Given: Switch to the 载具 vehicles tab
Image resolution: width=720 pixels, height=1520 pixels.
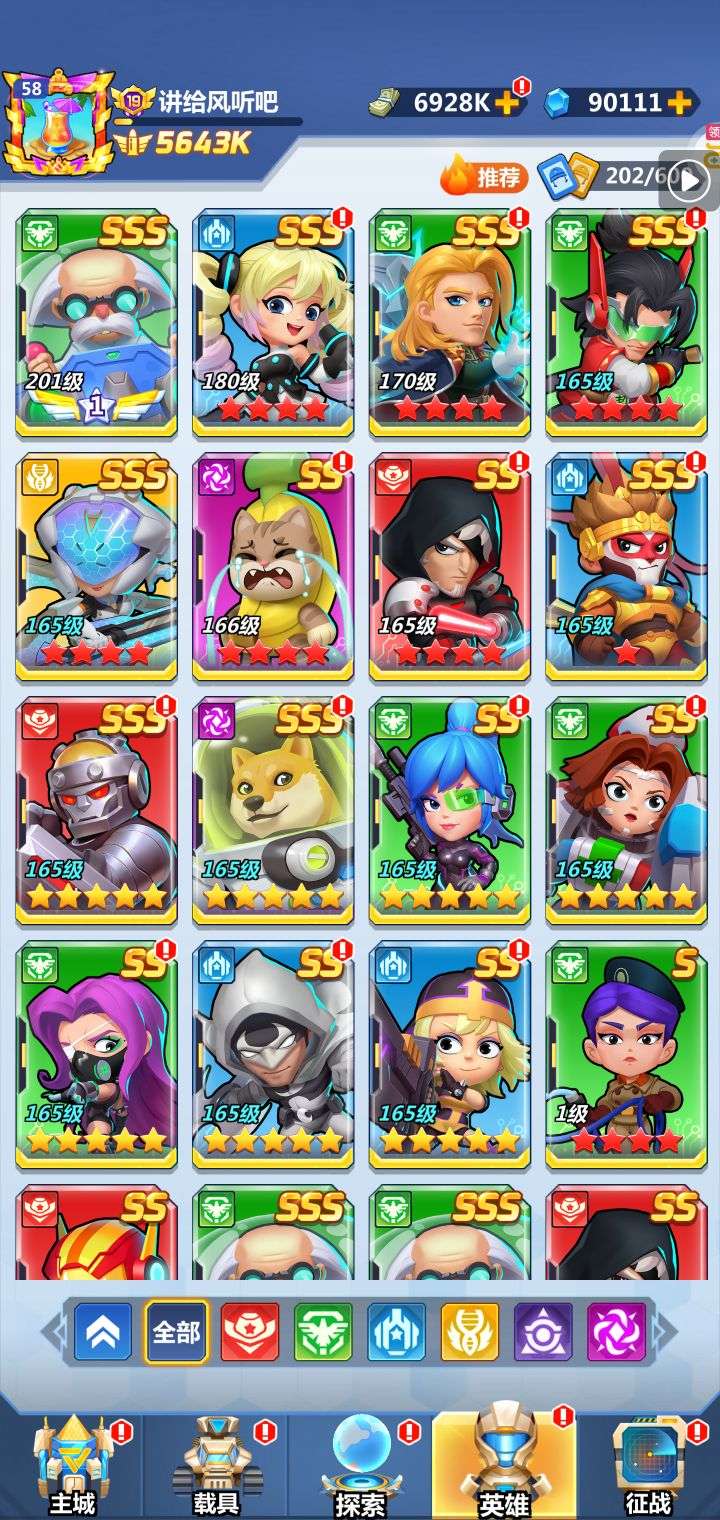Looking at the screenshot, I should point(216,1465).
